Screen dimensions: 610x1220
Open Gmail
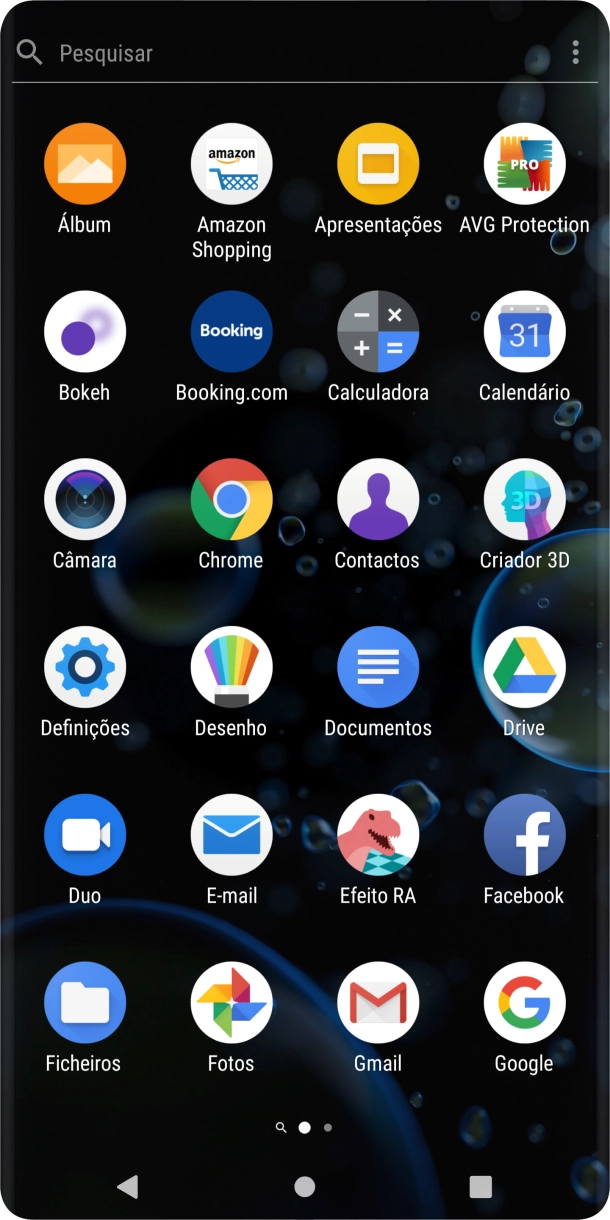(x=378, y=1003)
